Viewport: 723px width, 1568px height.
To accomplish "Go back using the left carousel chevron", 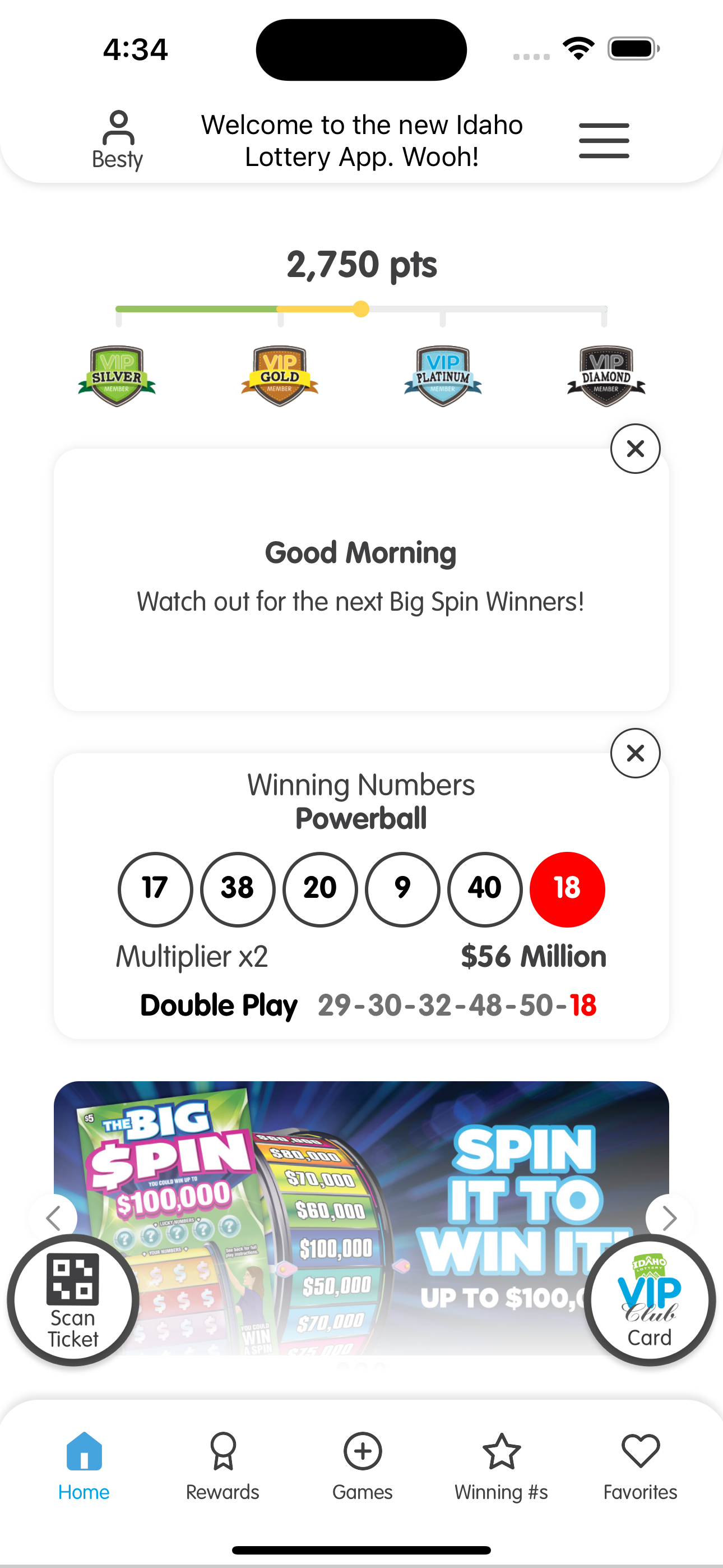I will point(55,1218).
